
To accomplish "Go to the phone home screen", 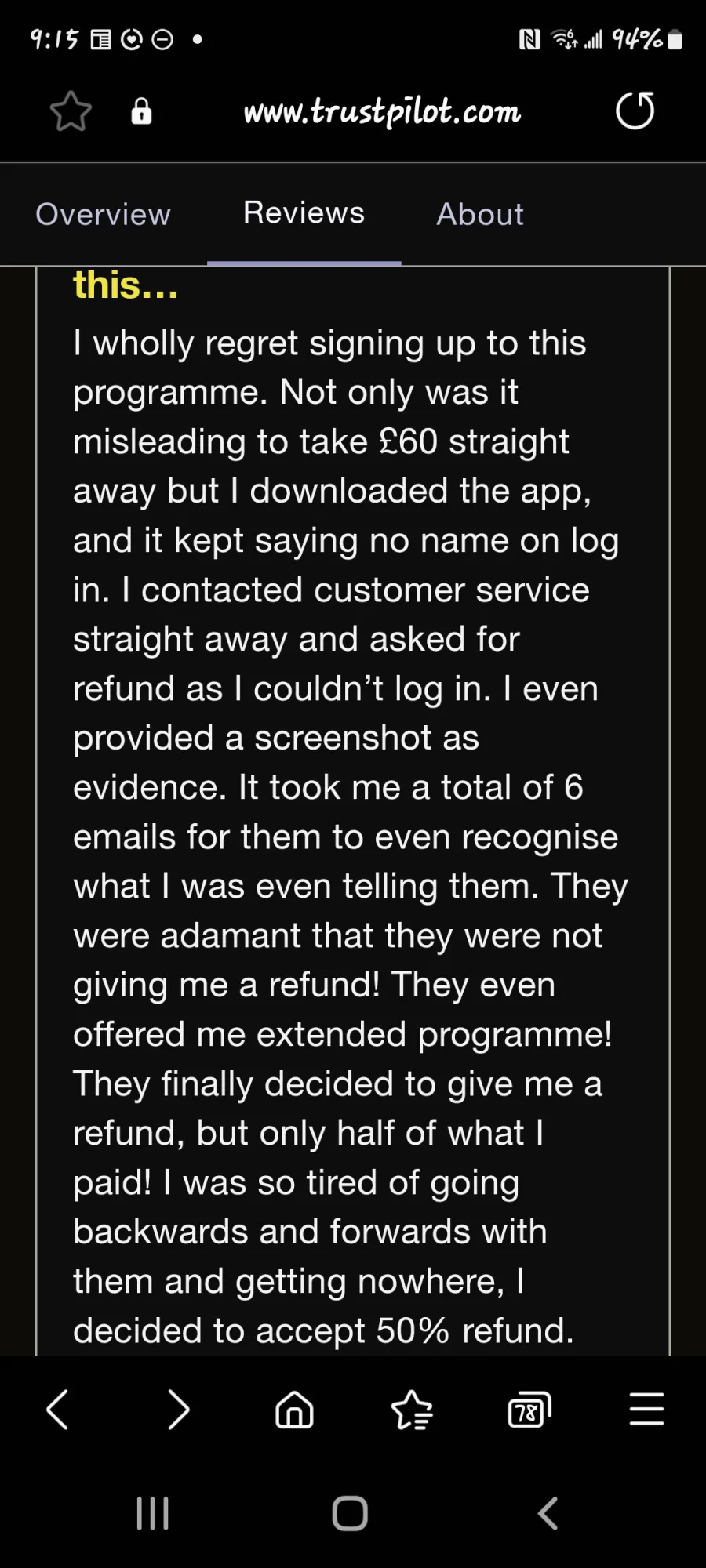I will tap(350, 1513).
